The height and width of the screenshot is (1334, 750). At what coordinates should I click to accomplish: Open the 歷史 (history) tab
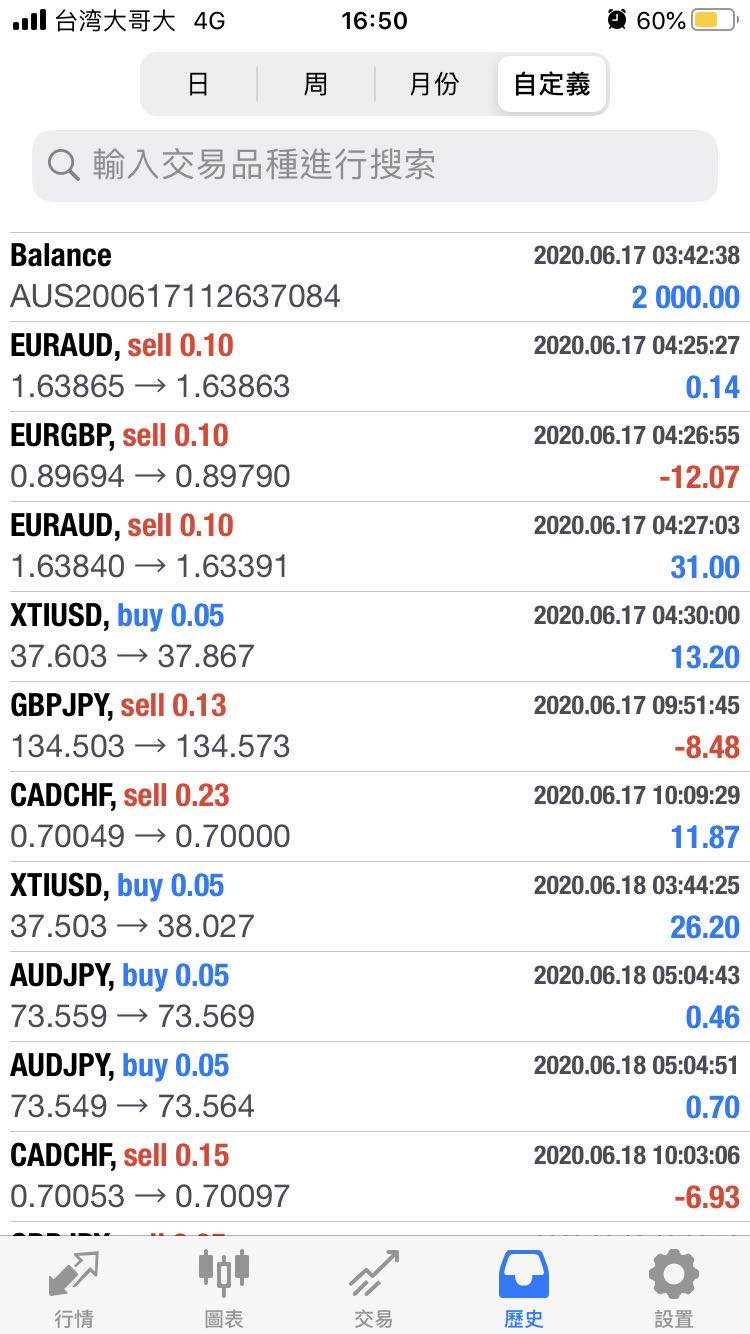[524, 1288]
